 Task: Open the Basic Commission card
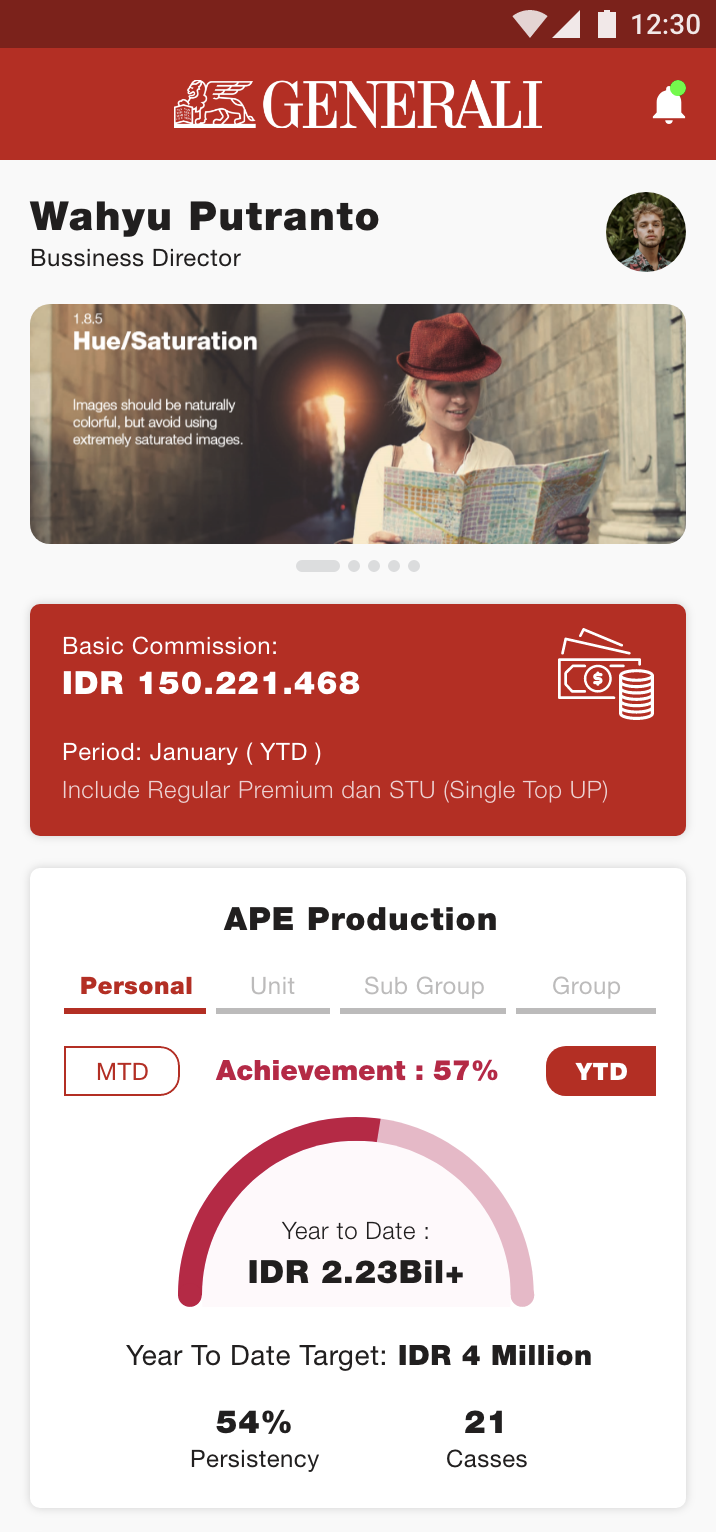pos(358,720)
